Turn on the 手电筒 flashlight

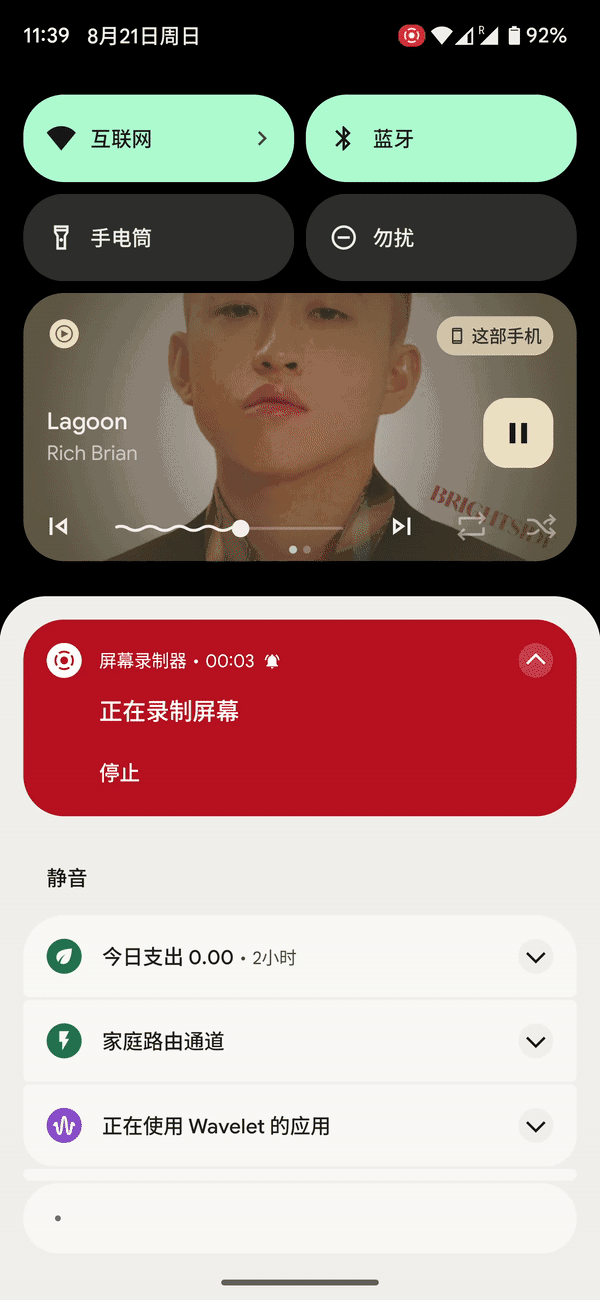point(158,238)
